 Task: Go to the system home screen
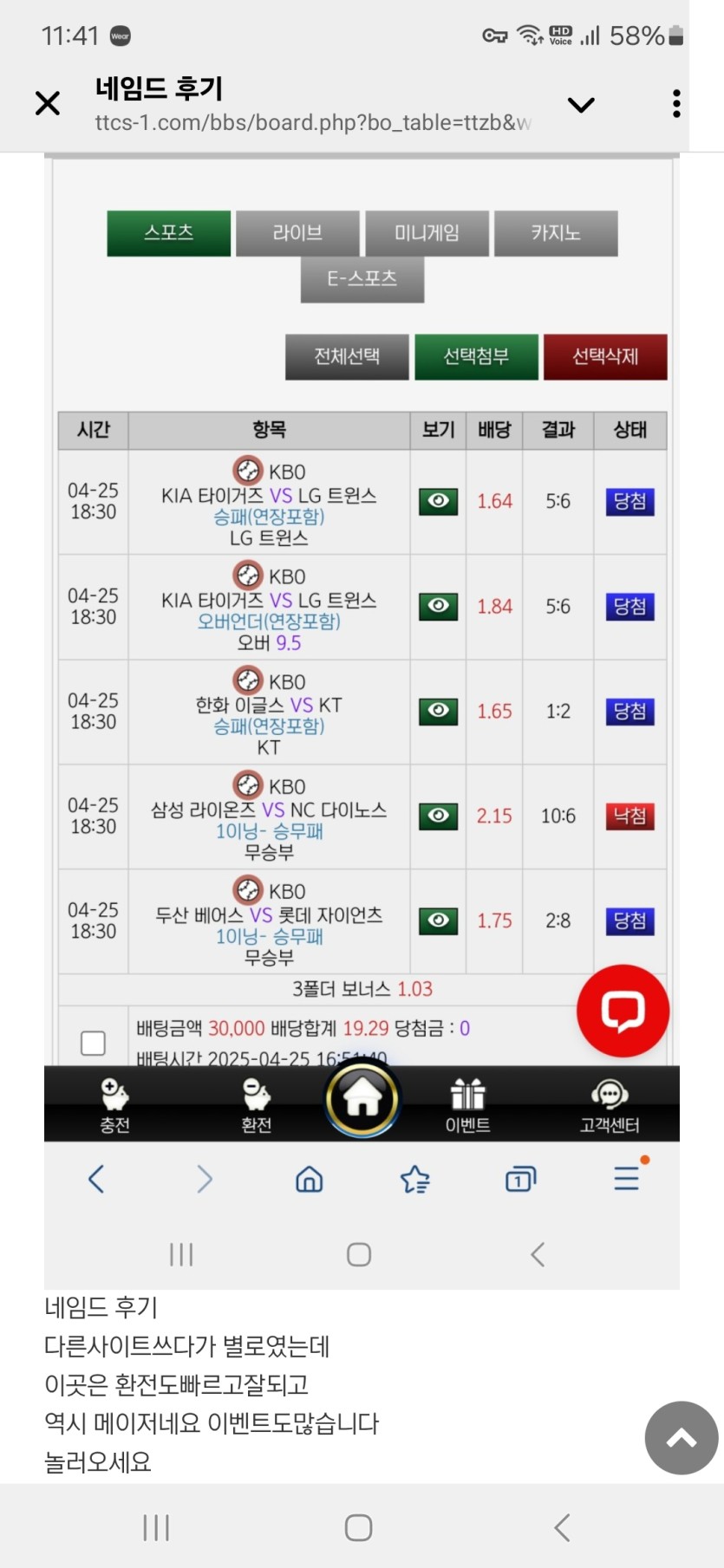358,1527
